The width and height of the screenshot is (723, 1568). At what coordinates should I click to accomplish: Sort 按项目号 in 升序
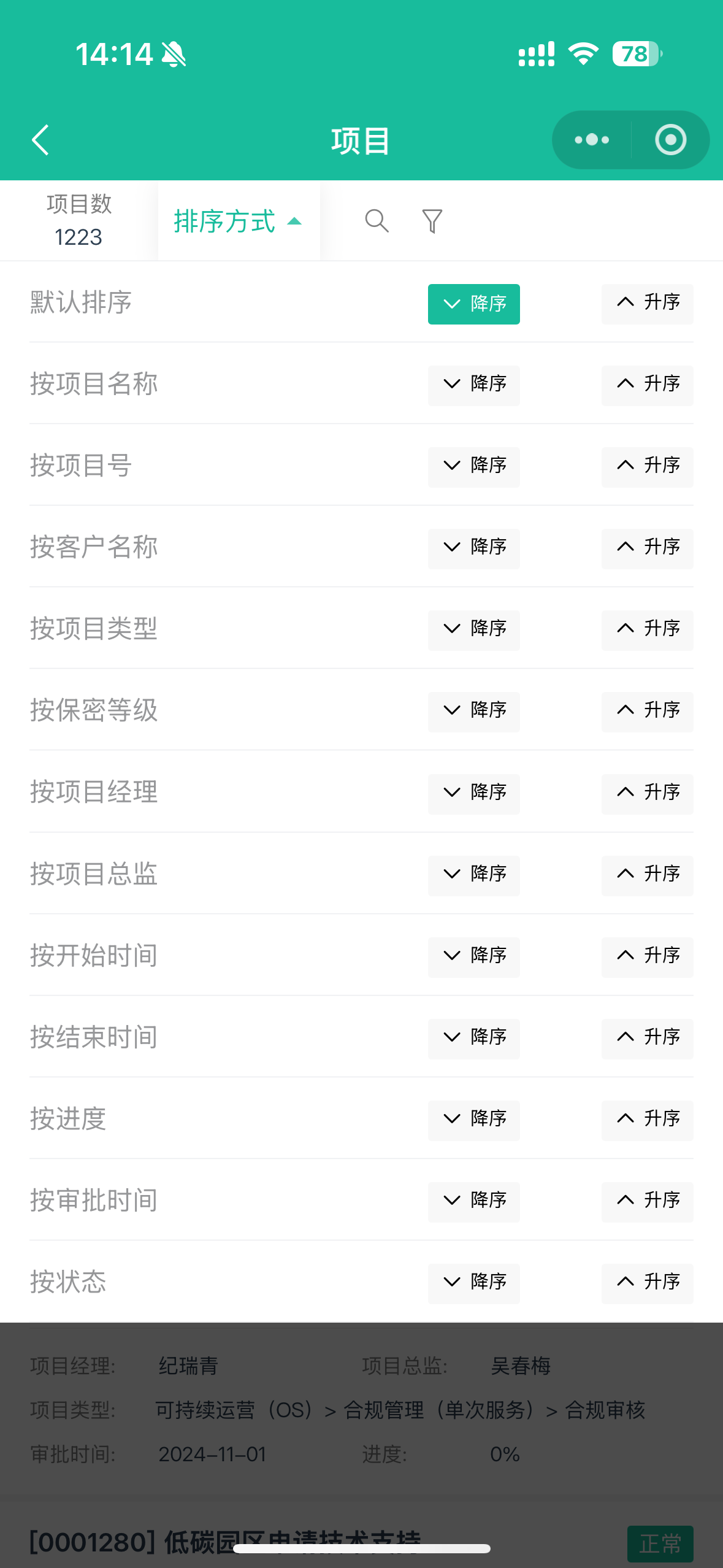[647, 466]
